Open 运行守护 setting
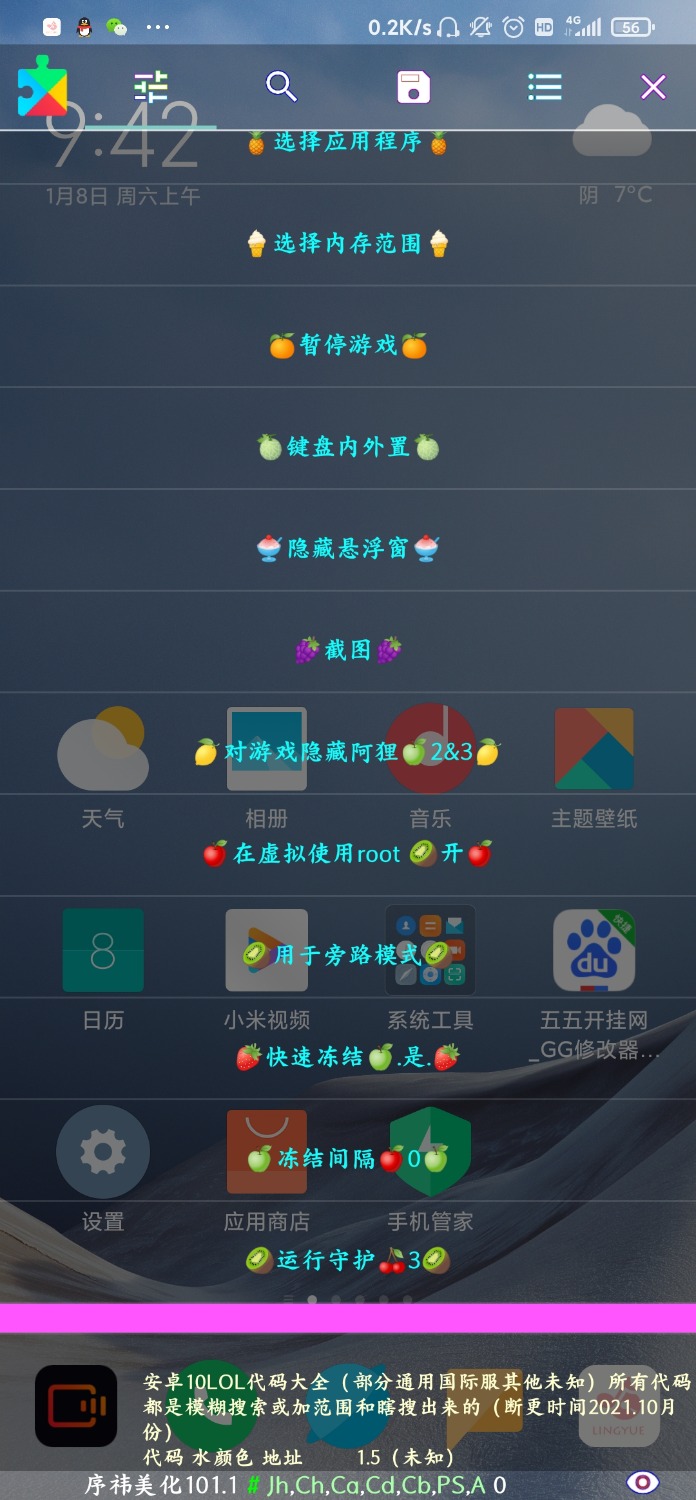Image resolution: width=696 pixels, height=1500 pixels. [x=348, y=1260]
